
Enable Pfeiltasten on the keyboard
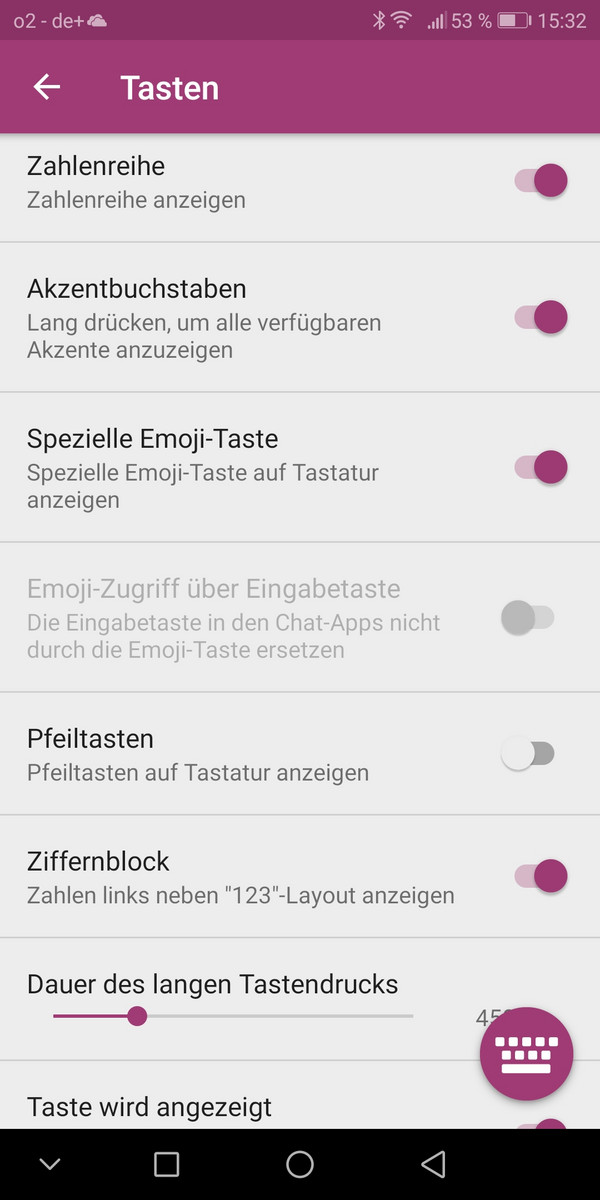tap(527, 754)
